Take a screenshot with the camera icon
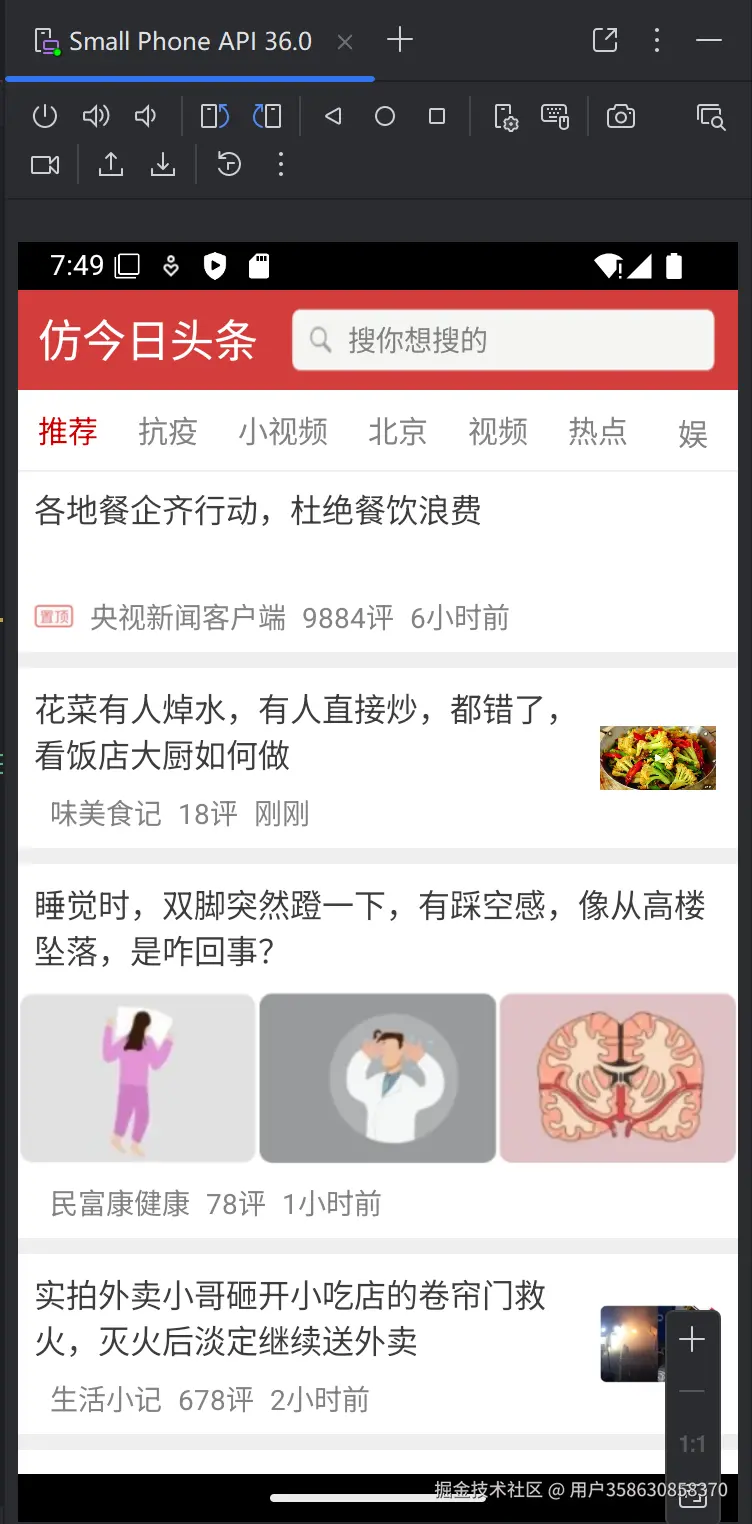752x1524 pixels. click(620, 116)
